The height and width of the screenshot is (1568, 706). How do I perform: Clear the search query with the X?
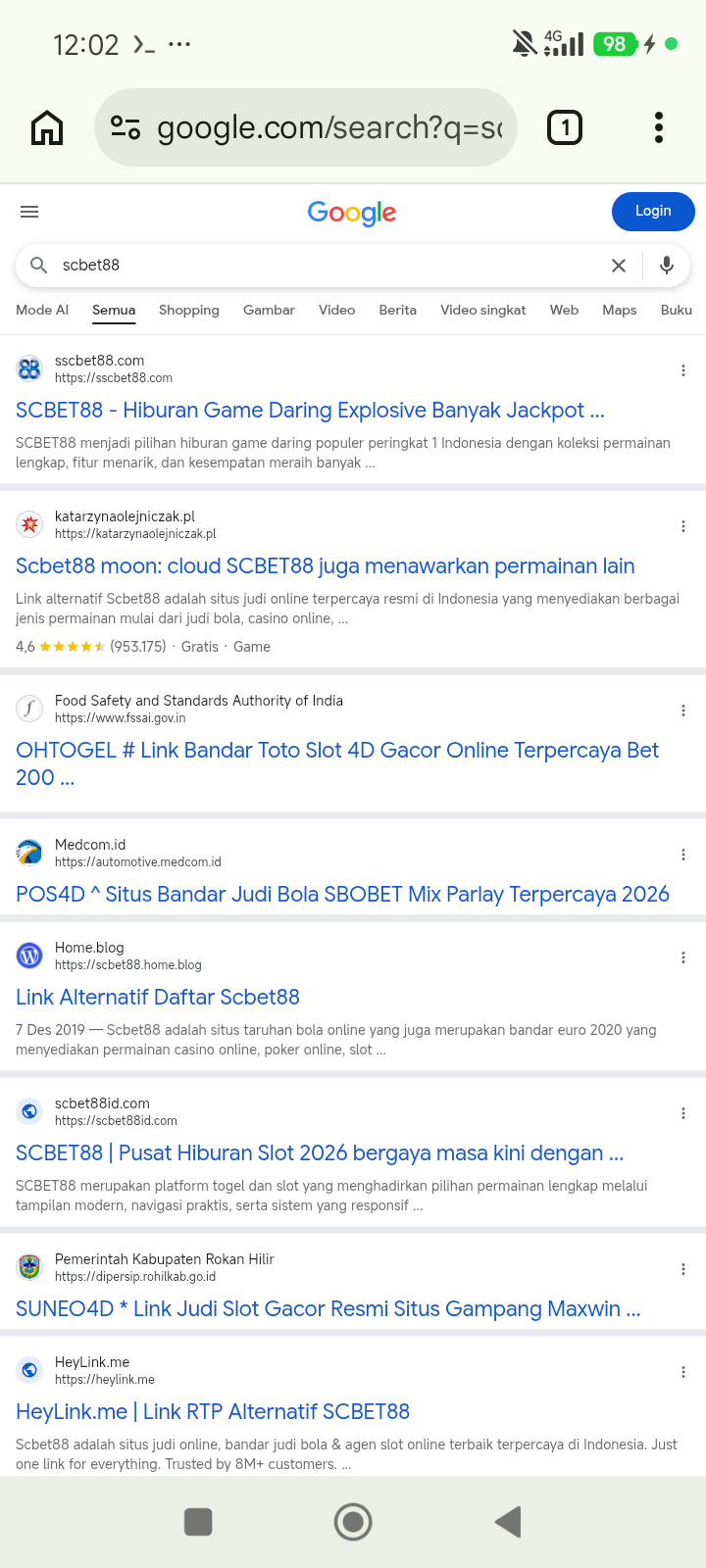tap(619, 266)
